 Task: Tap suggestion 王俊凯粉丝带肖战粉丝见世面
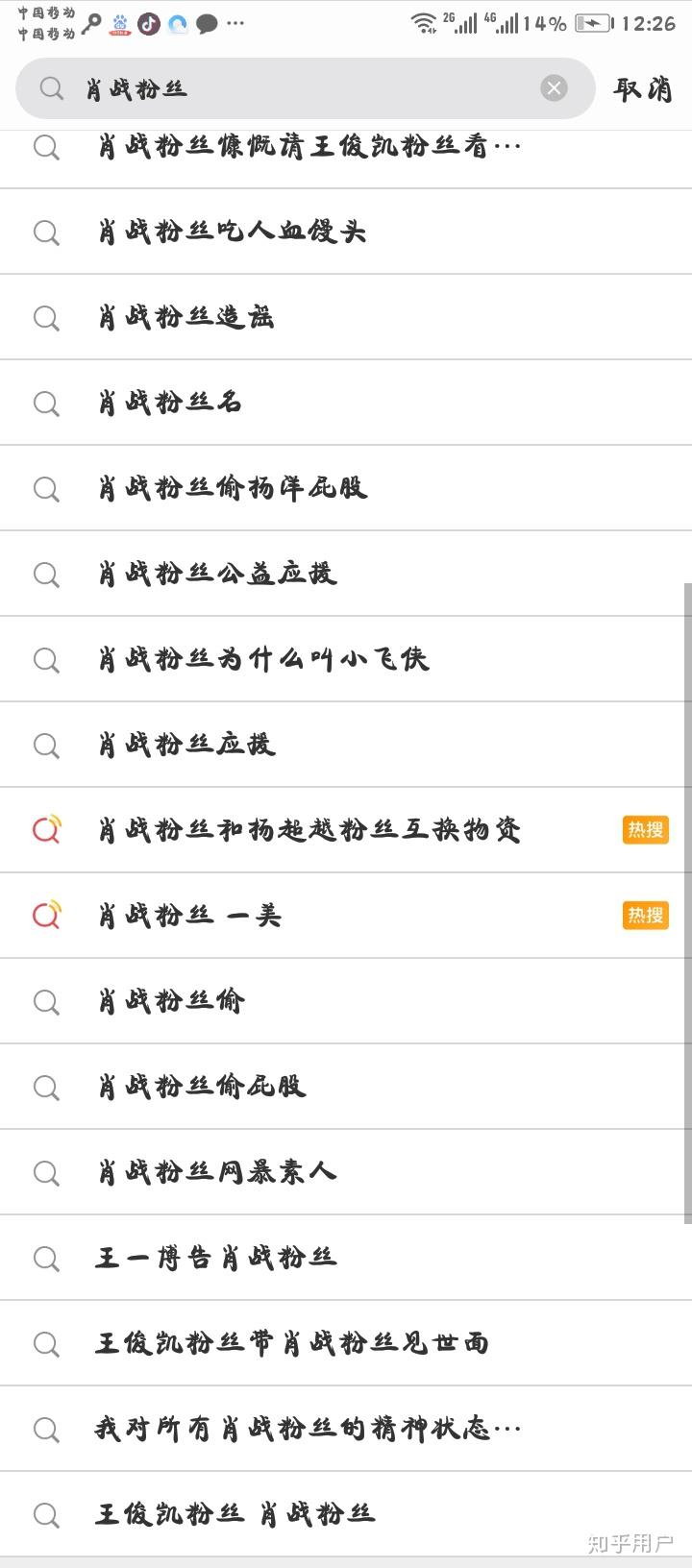tap(292, 1343)
